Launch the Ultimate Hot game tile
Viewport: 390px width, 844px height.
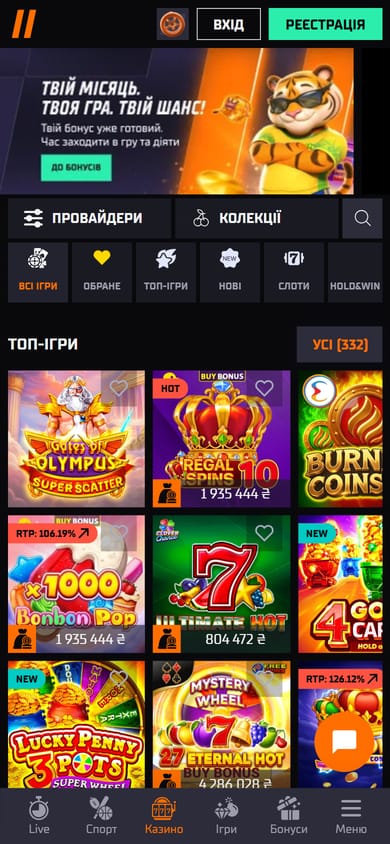click(221, 584)
